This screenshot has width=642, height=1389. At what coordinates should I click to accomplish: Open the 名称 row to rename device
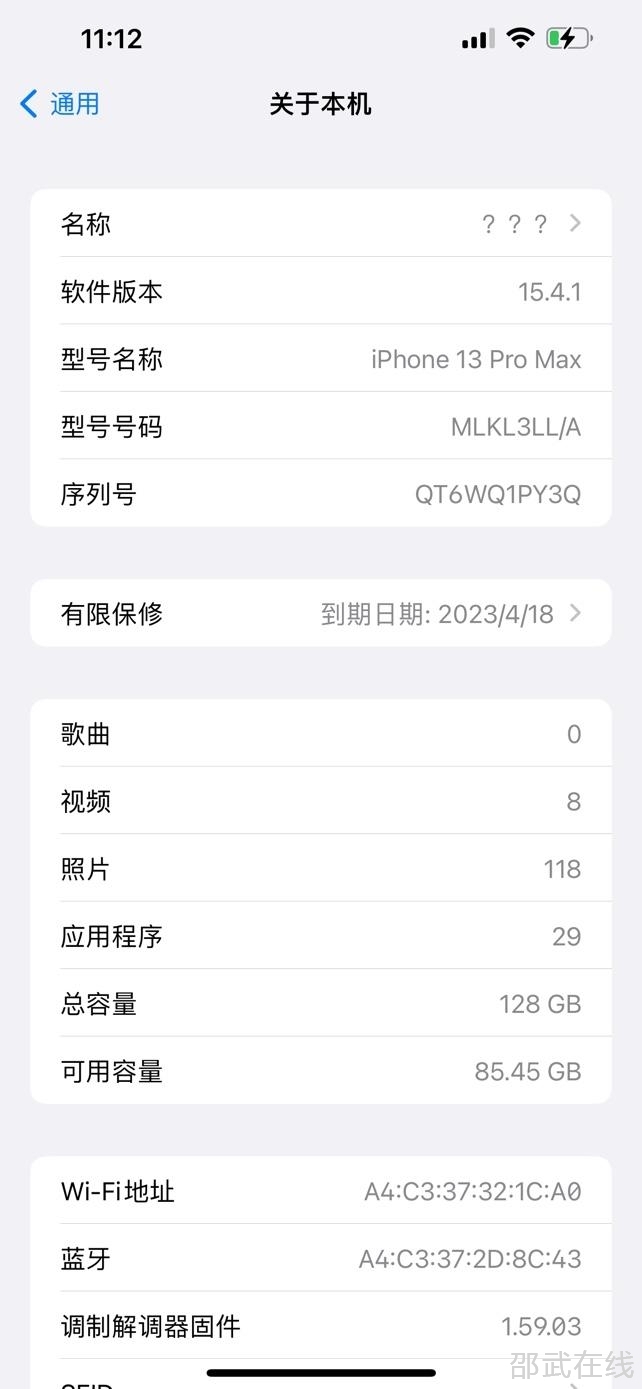point(320,224)
